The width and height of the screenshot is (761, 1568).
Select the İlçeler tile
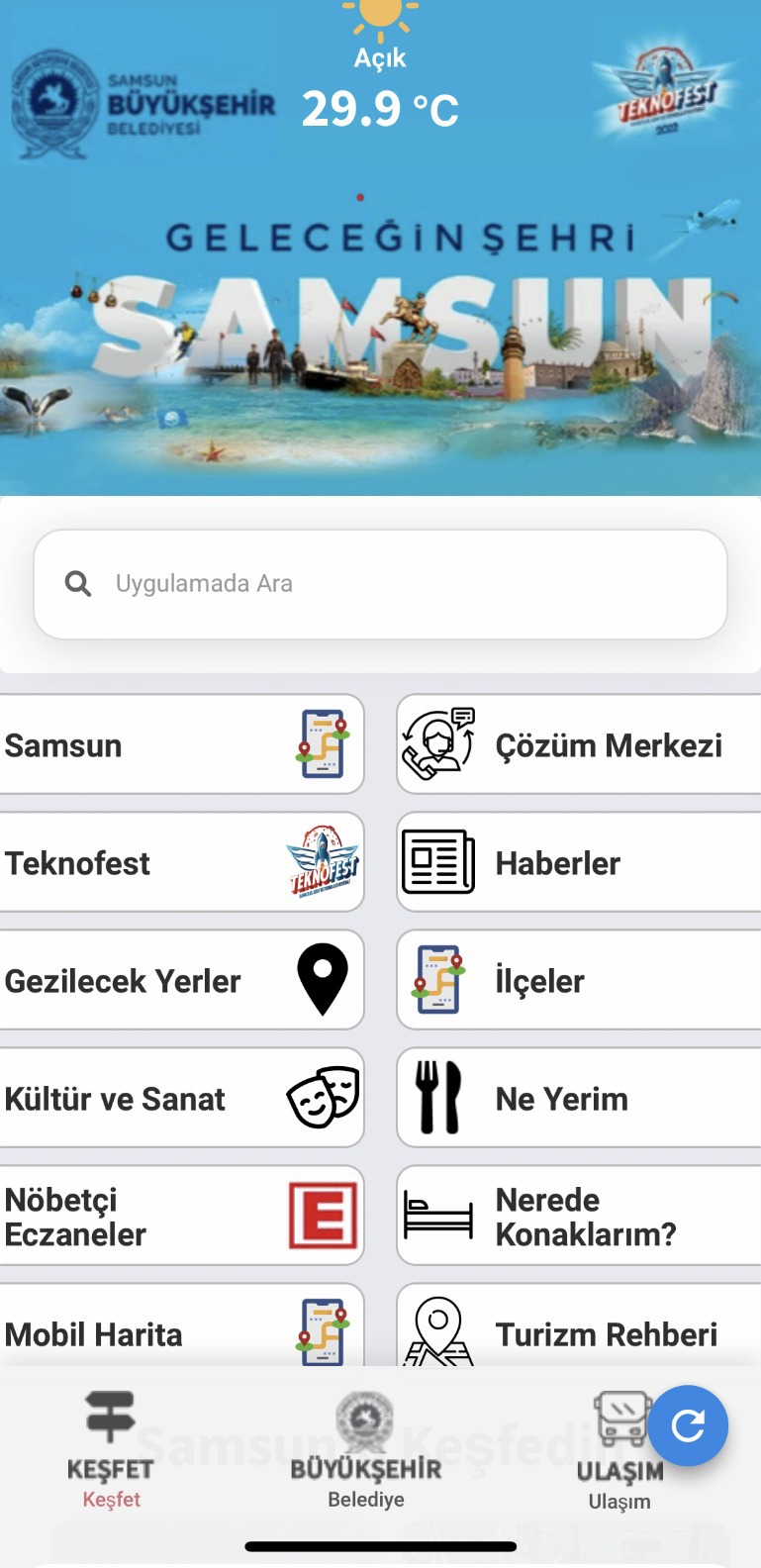(x=579, y=980)
